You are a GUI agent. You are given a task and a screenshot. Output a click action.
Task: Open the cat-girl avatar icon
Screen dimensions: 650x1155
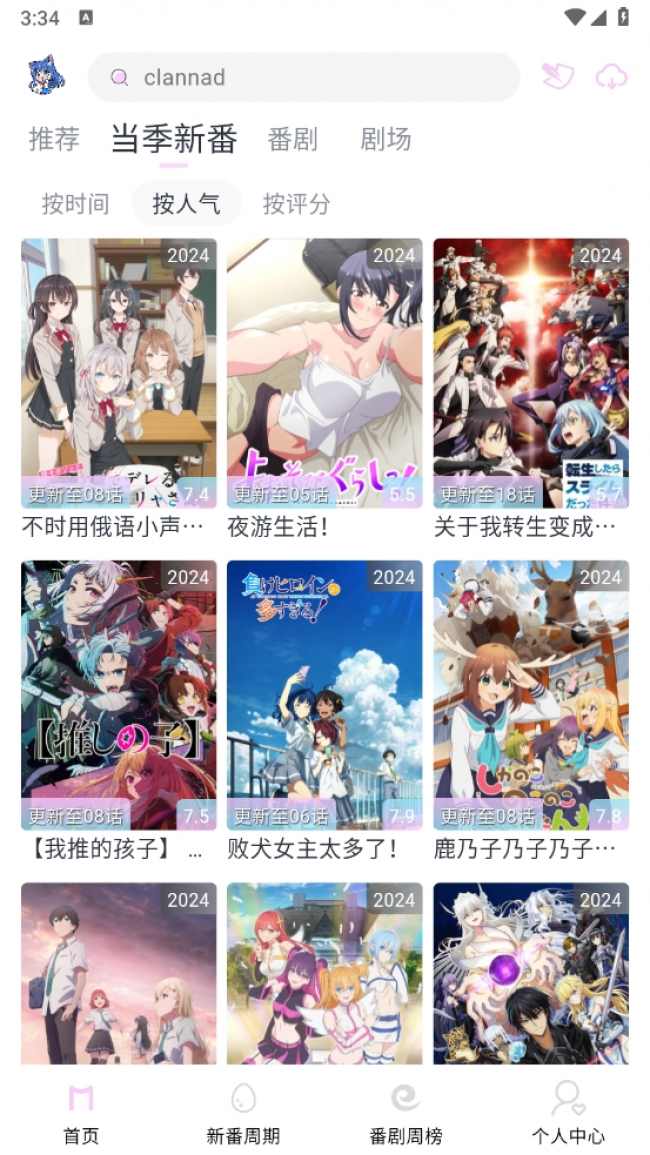point(46,77)
